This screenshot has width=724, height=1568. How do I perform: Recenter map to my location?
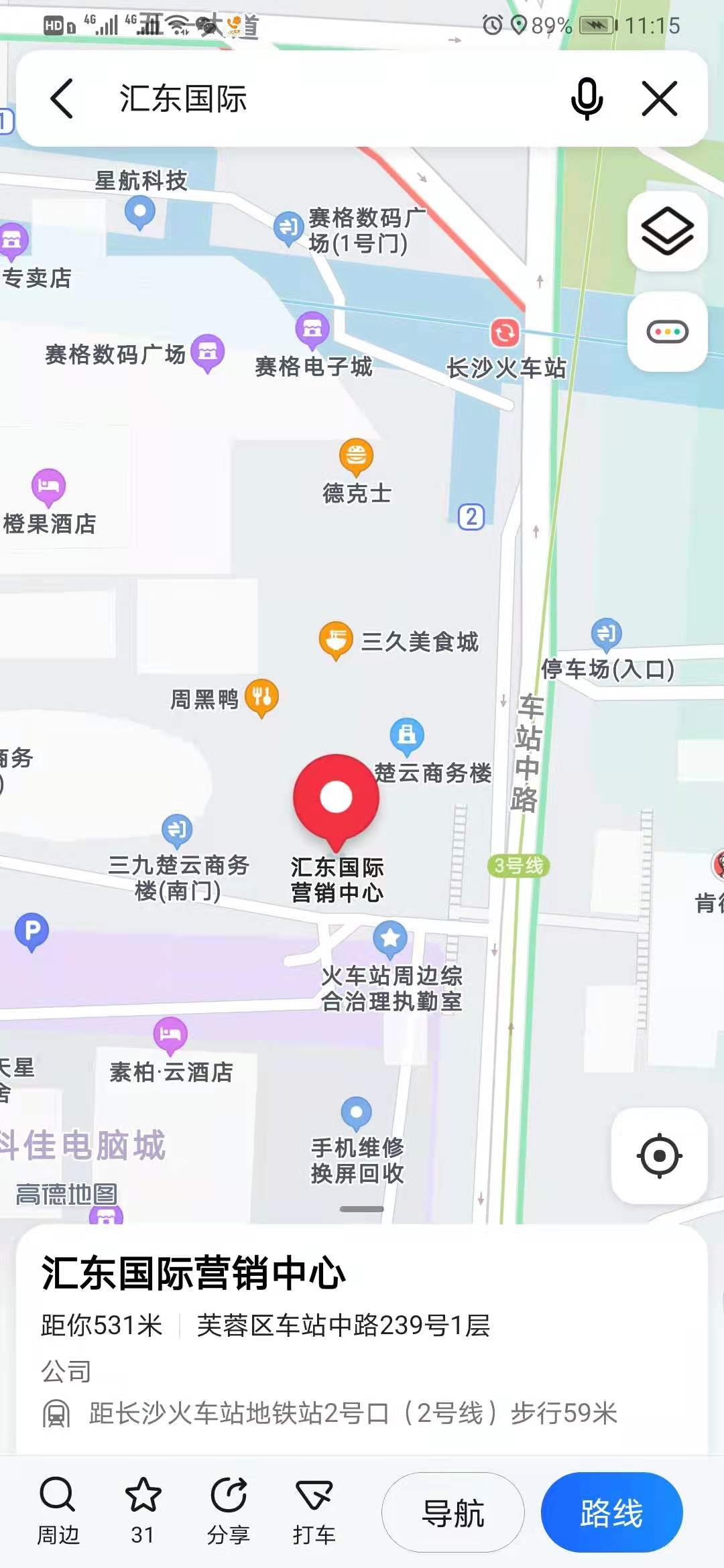[659, 1156]
